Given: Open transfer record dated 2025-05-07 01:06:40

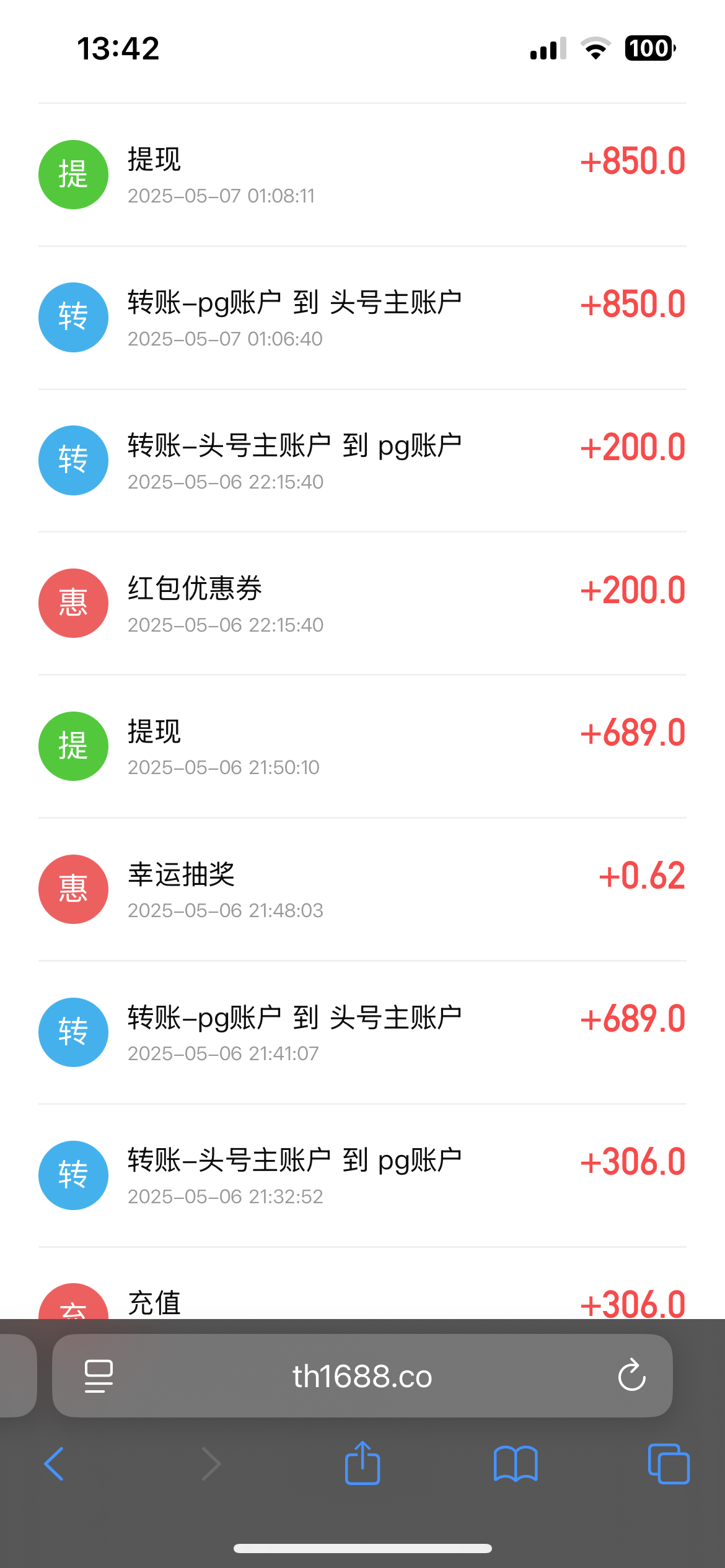Looking at the screenshot, I should click(x=362, y=318).
